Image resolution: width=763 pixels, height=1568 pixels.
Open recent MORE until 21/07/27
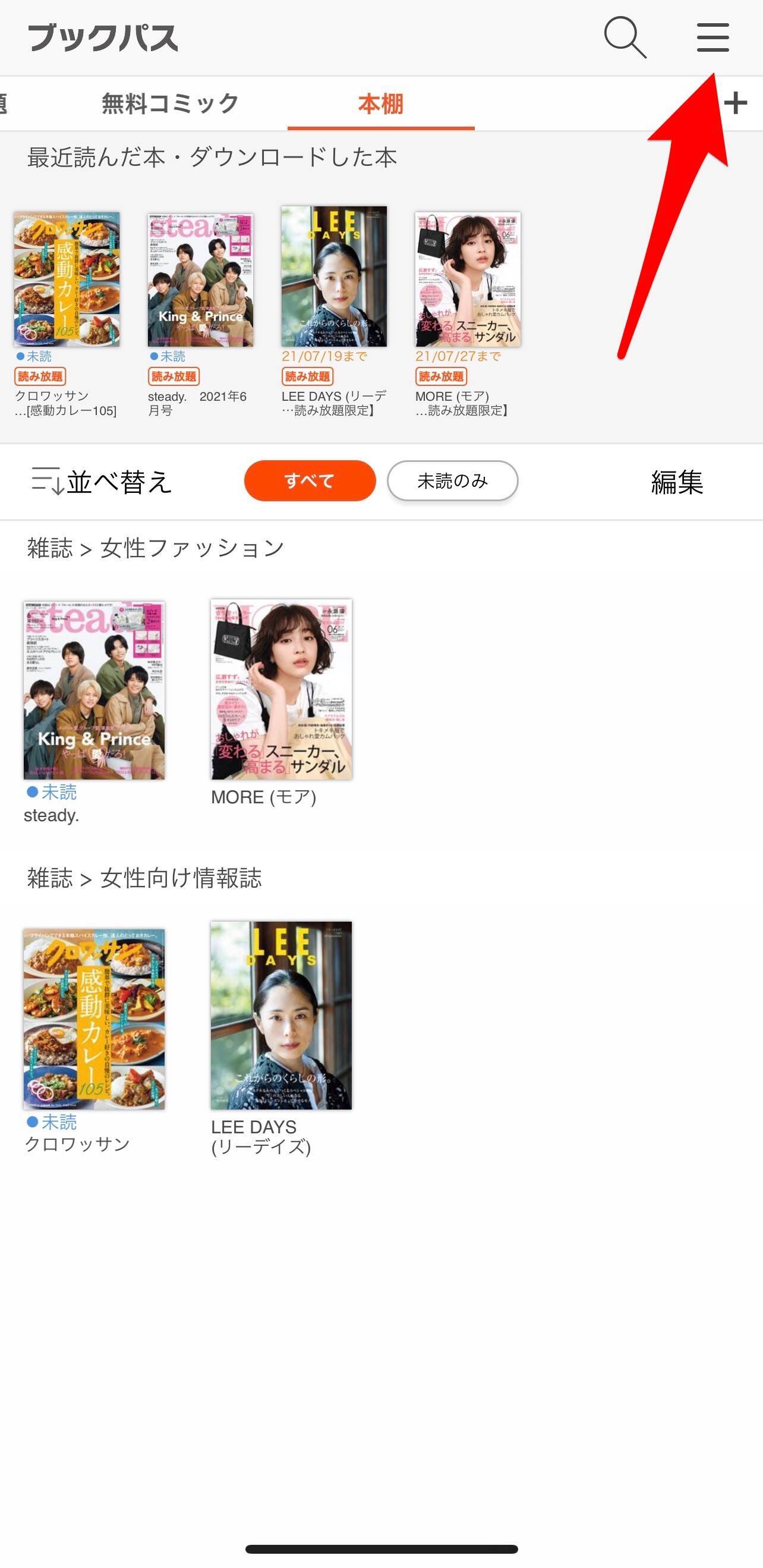point(467,279)
